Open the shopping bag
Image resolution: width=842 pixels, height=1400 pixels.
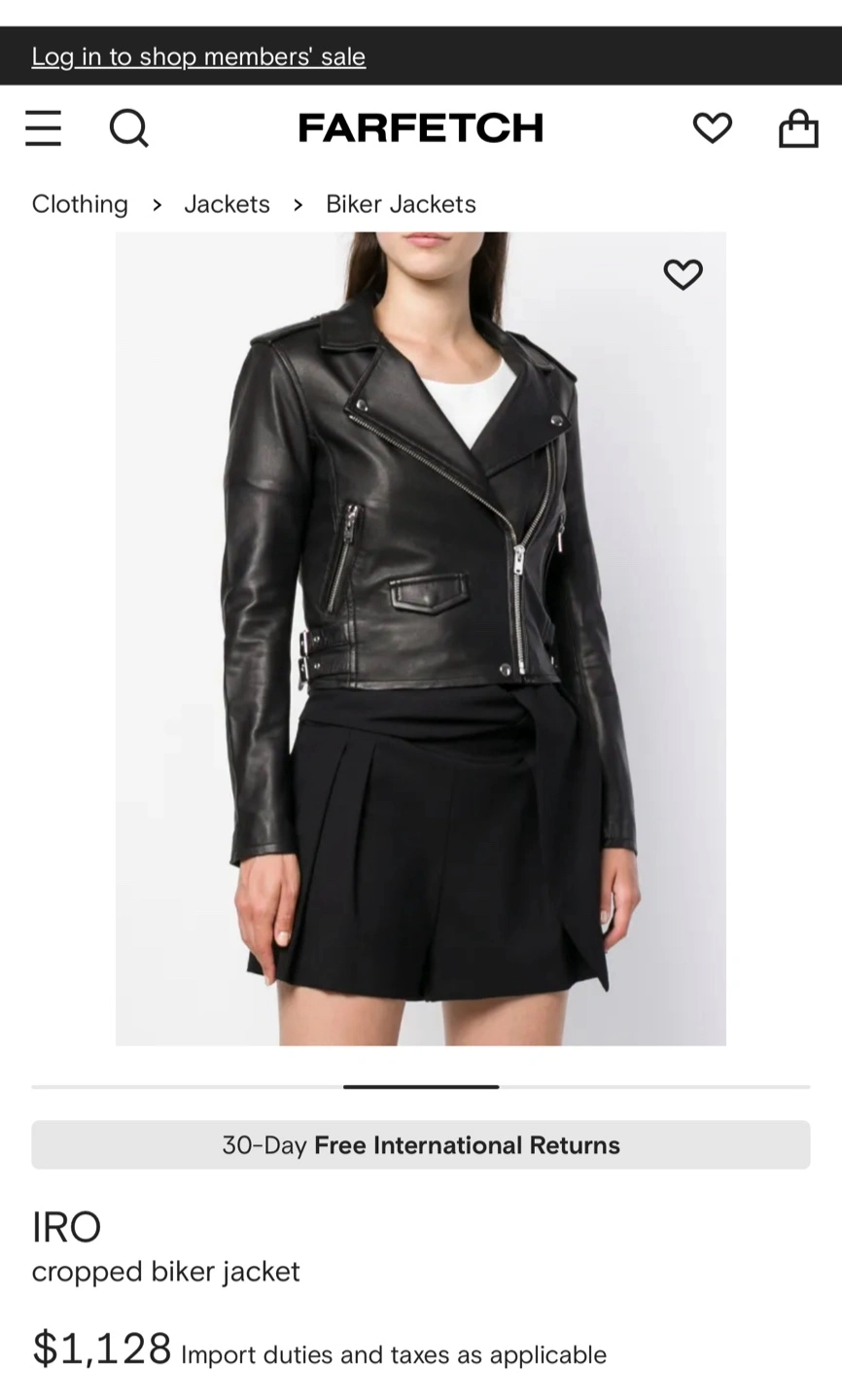click(x=798, y=128)
